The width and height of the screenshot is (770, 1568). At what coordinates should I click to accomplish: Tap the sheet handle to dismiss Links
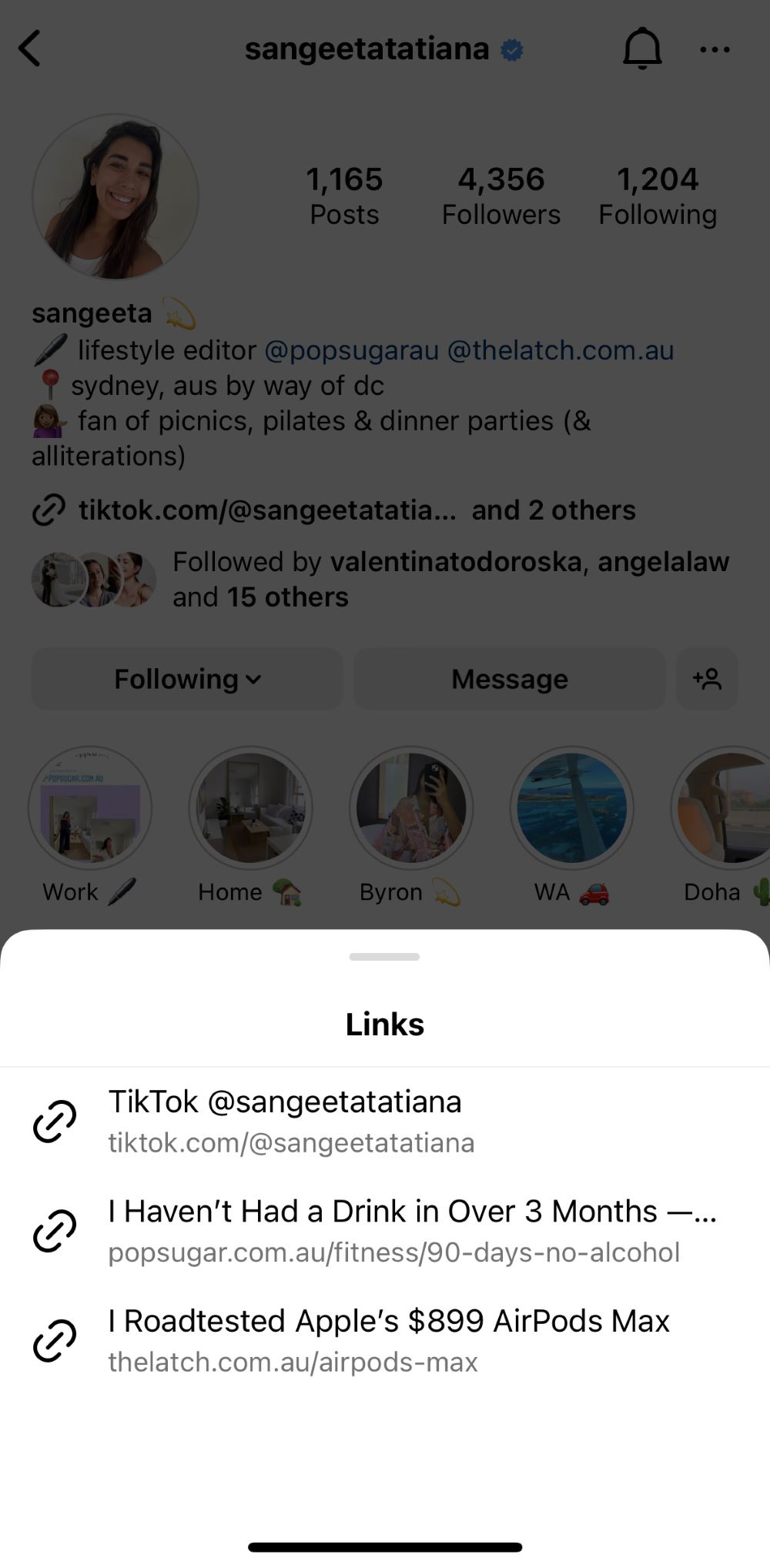[x=384, y=957]
